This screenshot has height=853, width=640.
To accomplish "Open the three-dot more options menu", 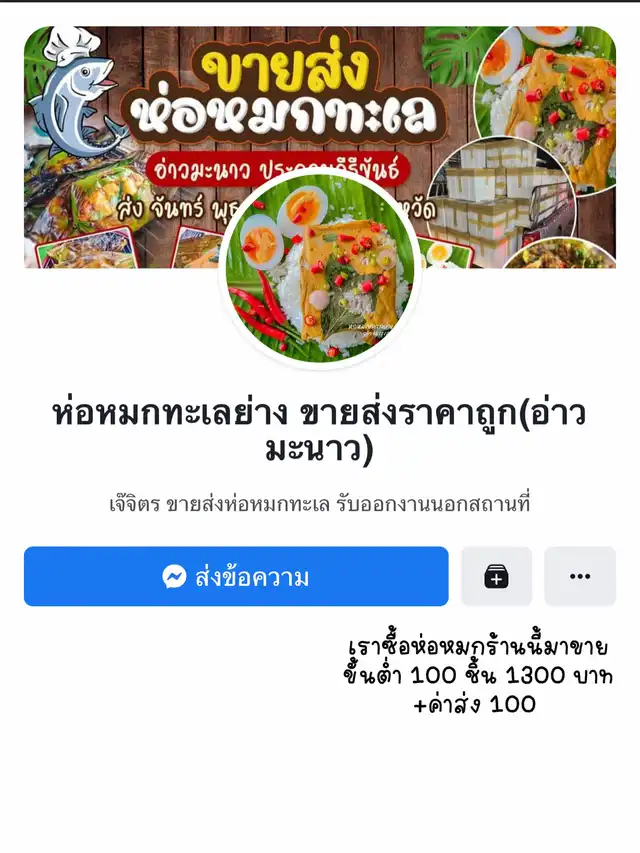I will coord(580,577).
